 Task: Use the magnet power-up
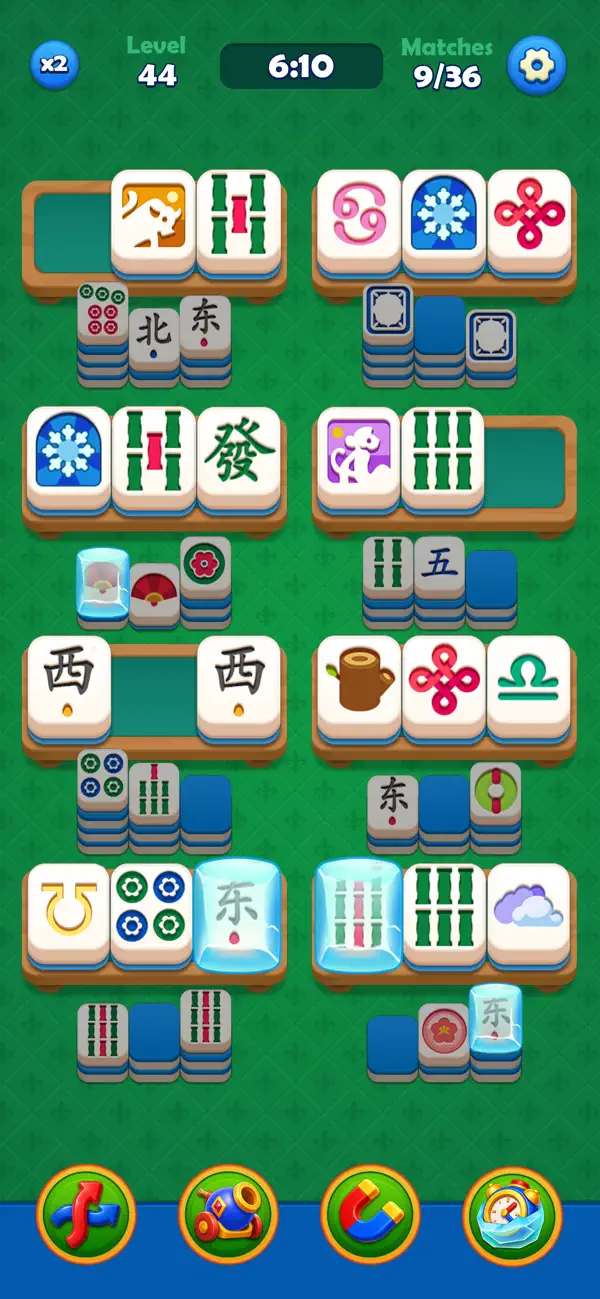(x=370, y=1213)
